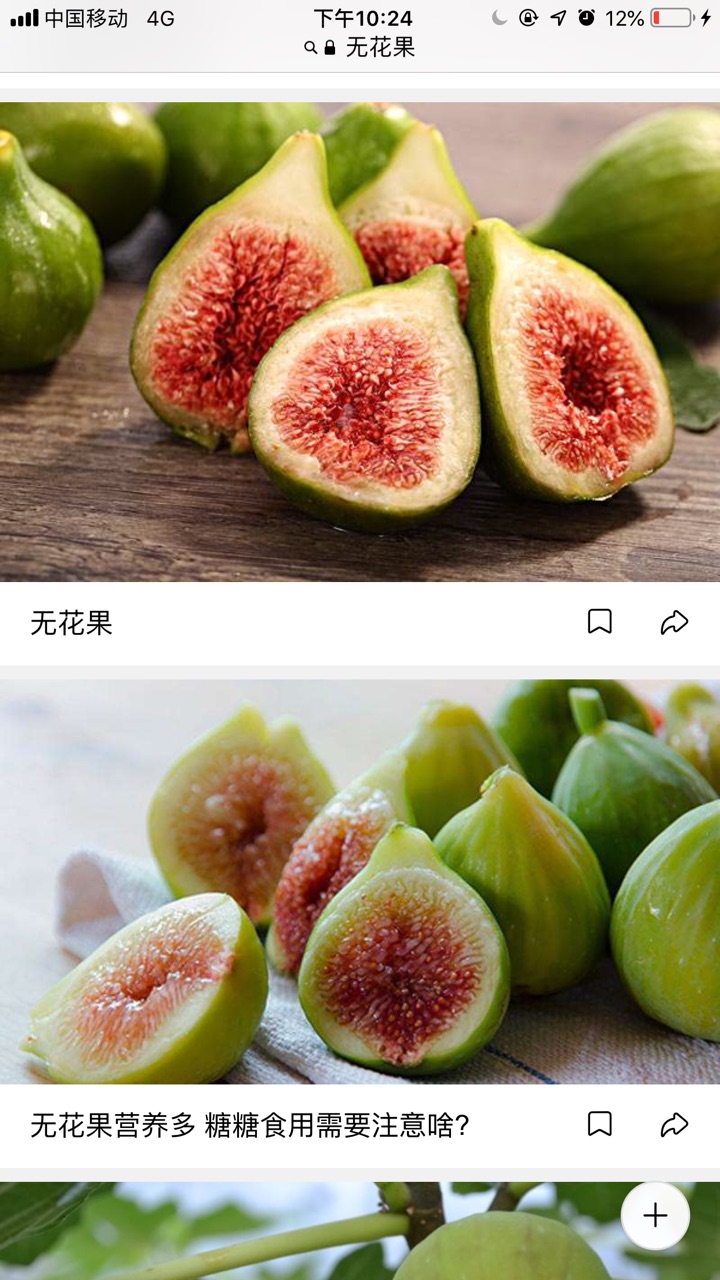Share the 无花果营养多 article

675,1124
